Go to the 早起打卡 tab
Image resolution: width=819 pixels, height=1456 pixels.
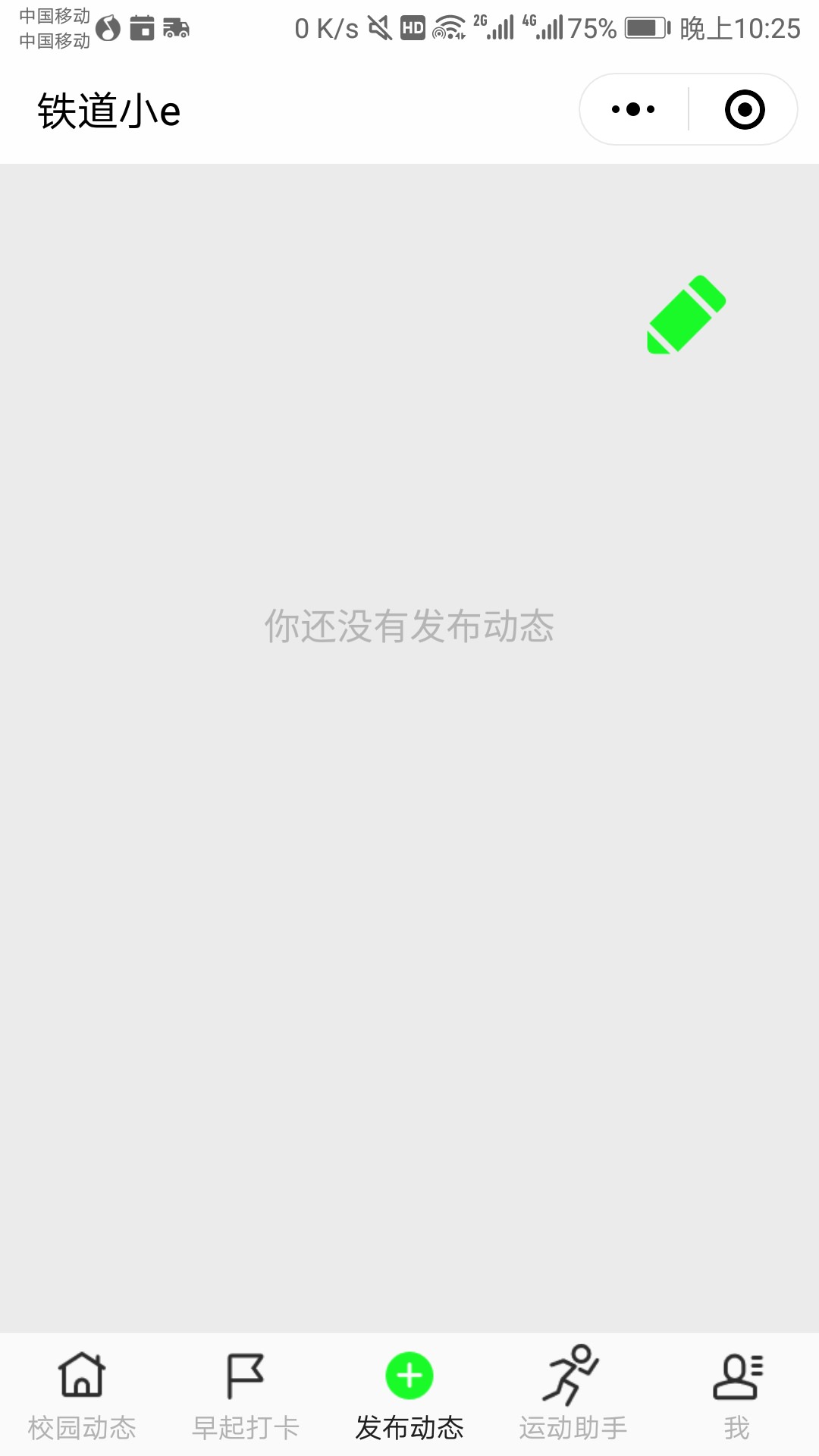pos(246,1394)
